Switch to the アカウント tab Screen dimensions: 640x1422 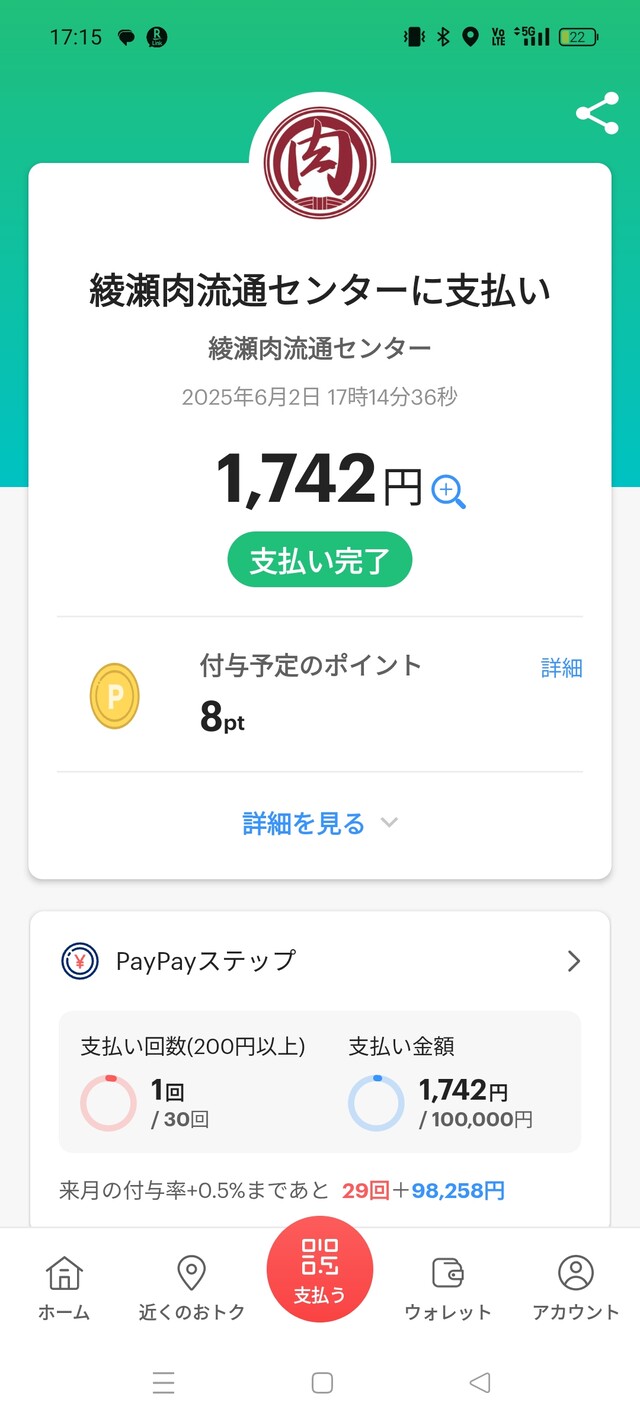575,1287
